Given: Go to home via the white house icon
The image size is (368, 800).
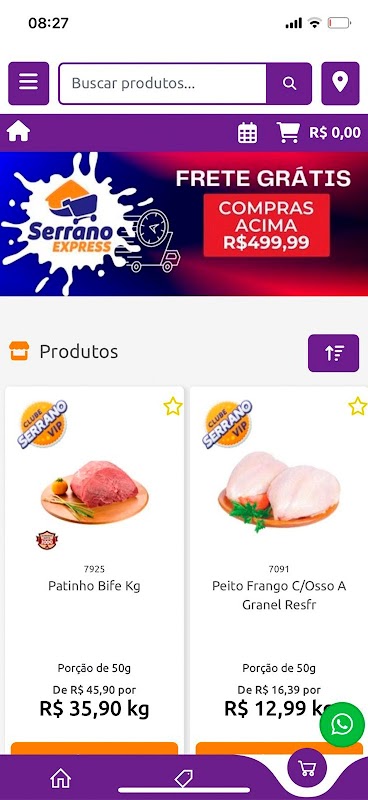Looking at the screenshot, I should (x=18, y=132).
